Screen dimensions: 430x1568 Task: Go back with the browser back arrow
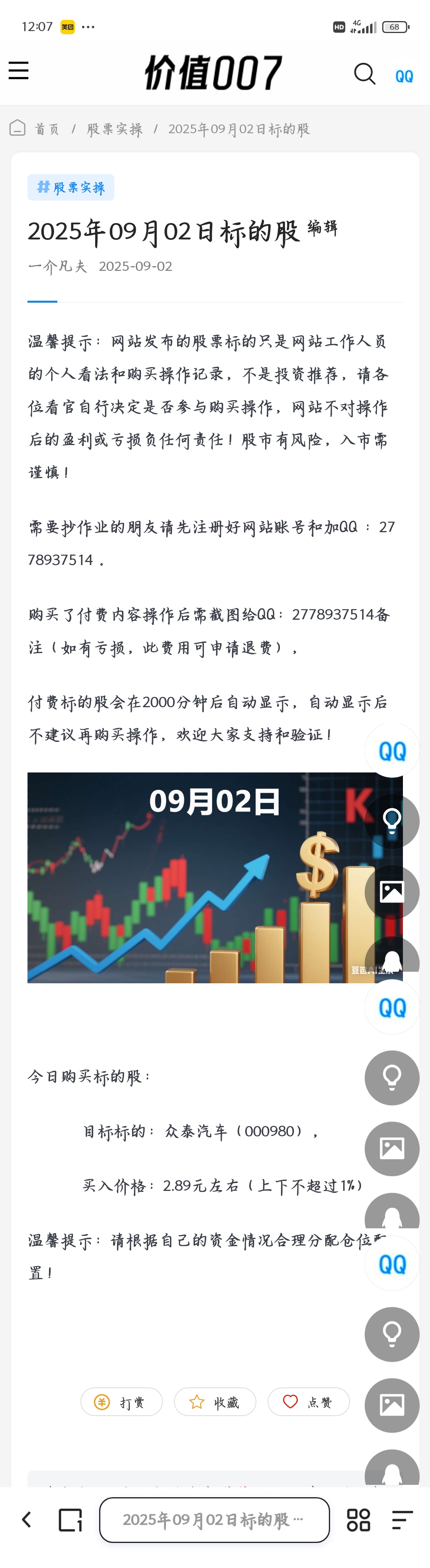tap(26, 1520)
